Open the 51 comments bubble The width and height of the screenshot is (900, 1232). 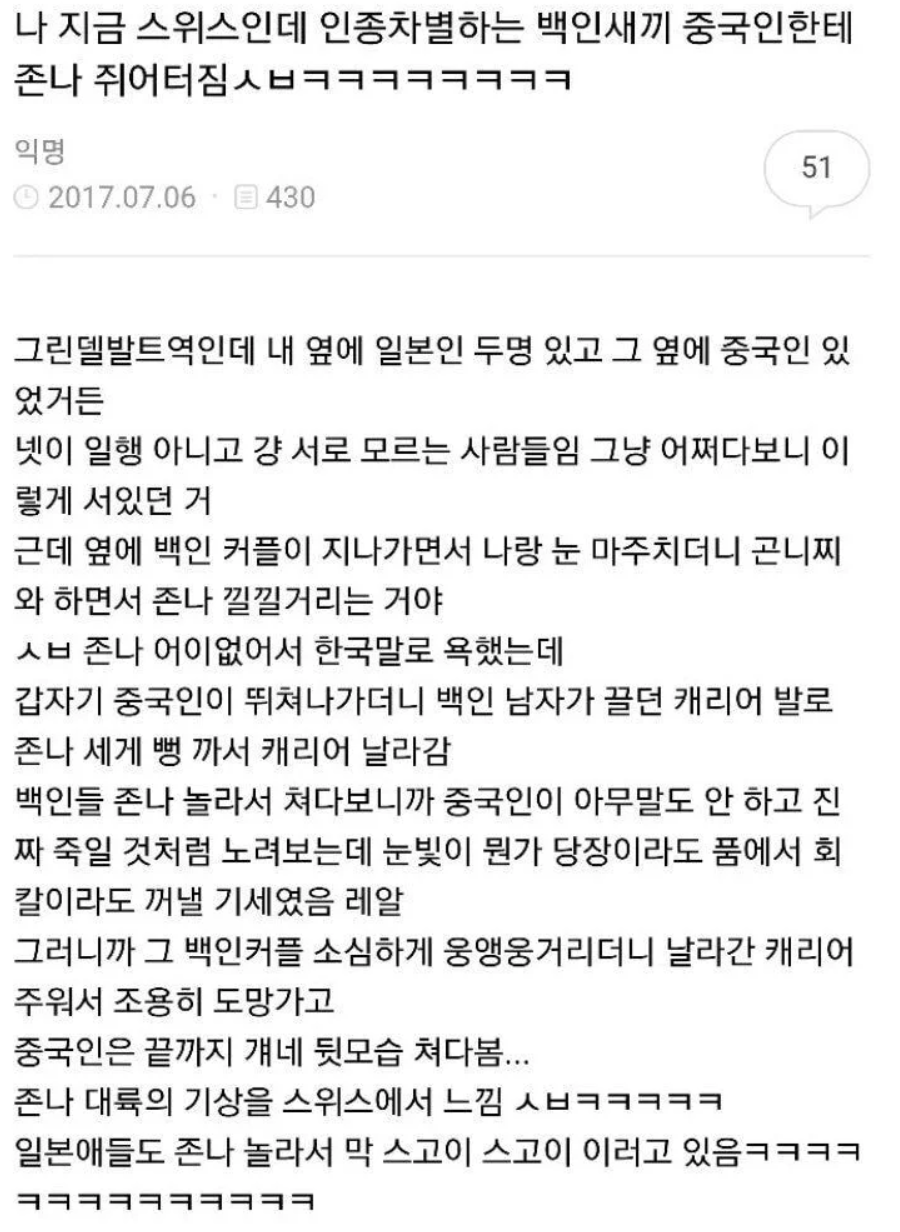[x=817, y=170]
